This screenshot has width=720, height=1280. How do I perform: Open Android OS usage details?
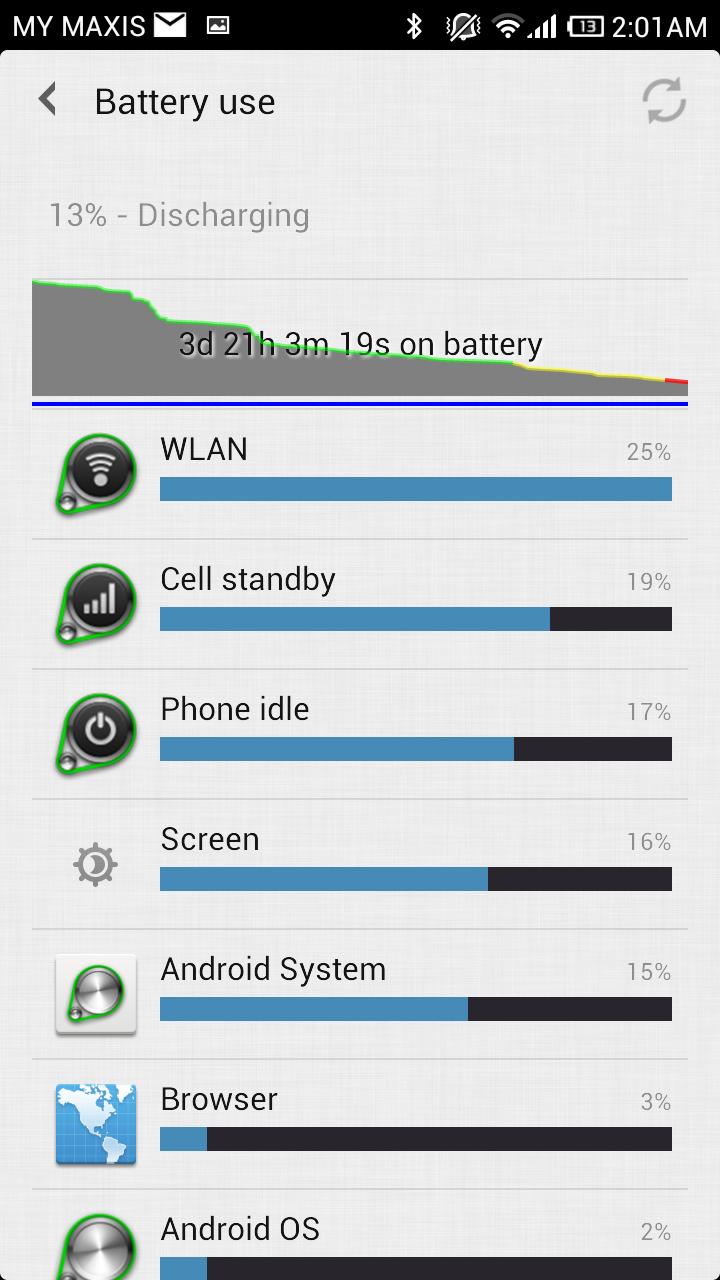360,1235
